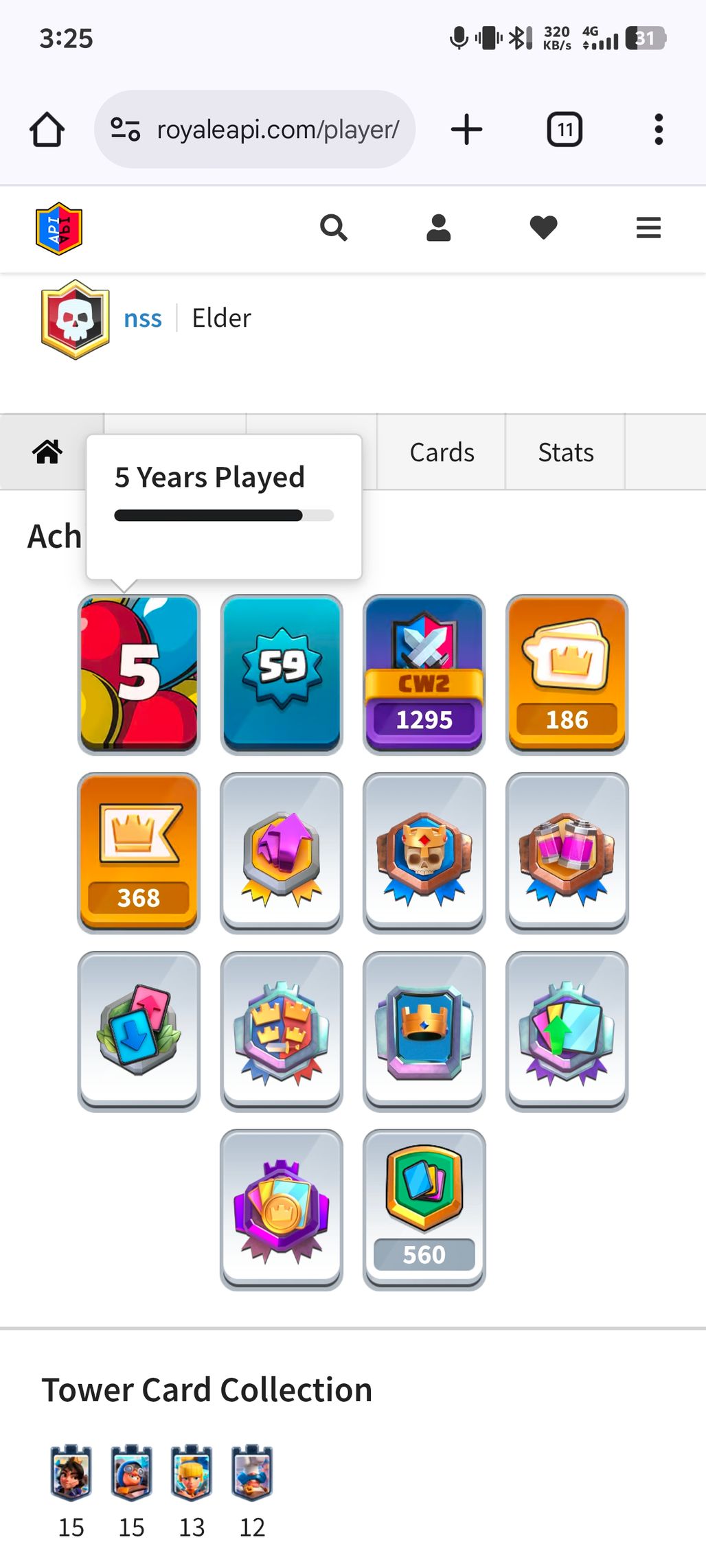
Task: Tap the 59 experience level badge
Action: pos(282,673)
